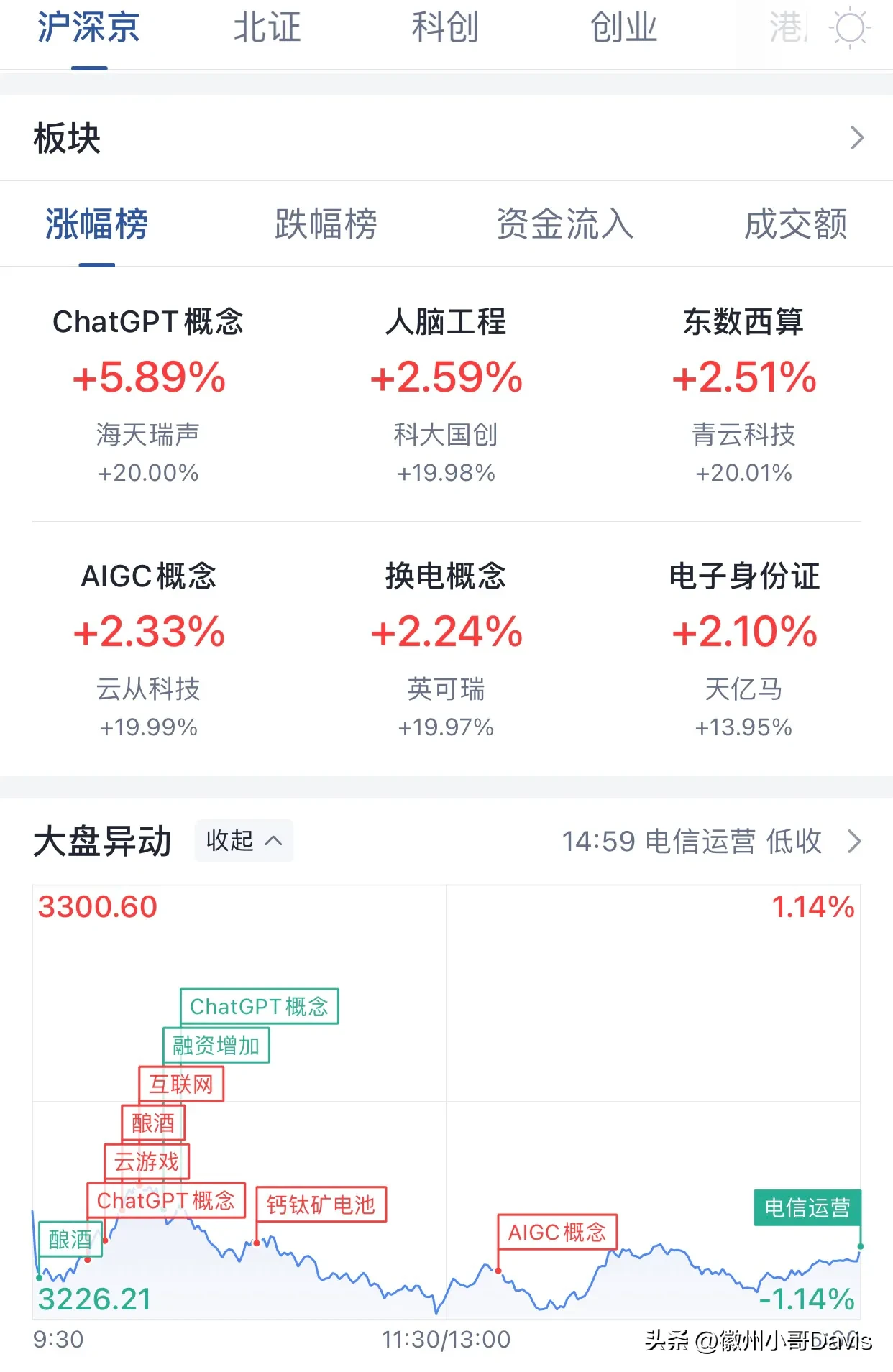Toggle the light/dark theme sun icon
893x1372 pixels.
(x=850, y=29)
